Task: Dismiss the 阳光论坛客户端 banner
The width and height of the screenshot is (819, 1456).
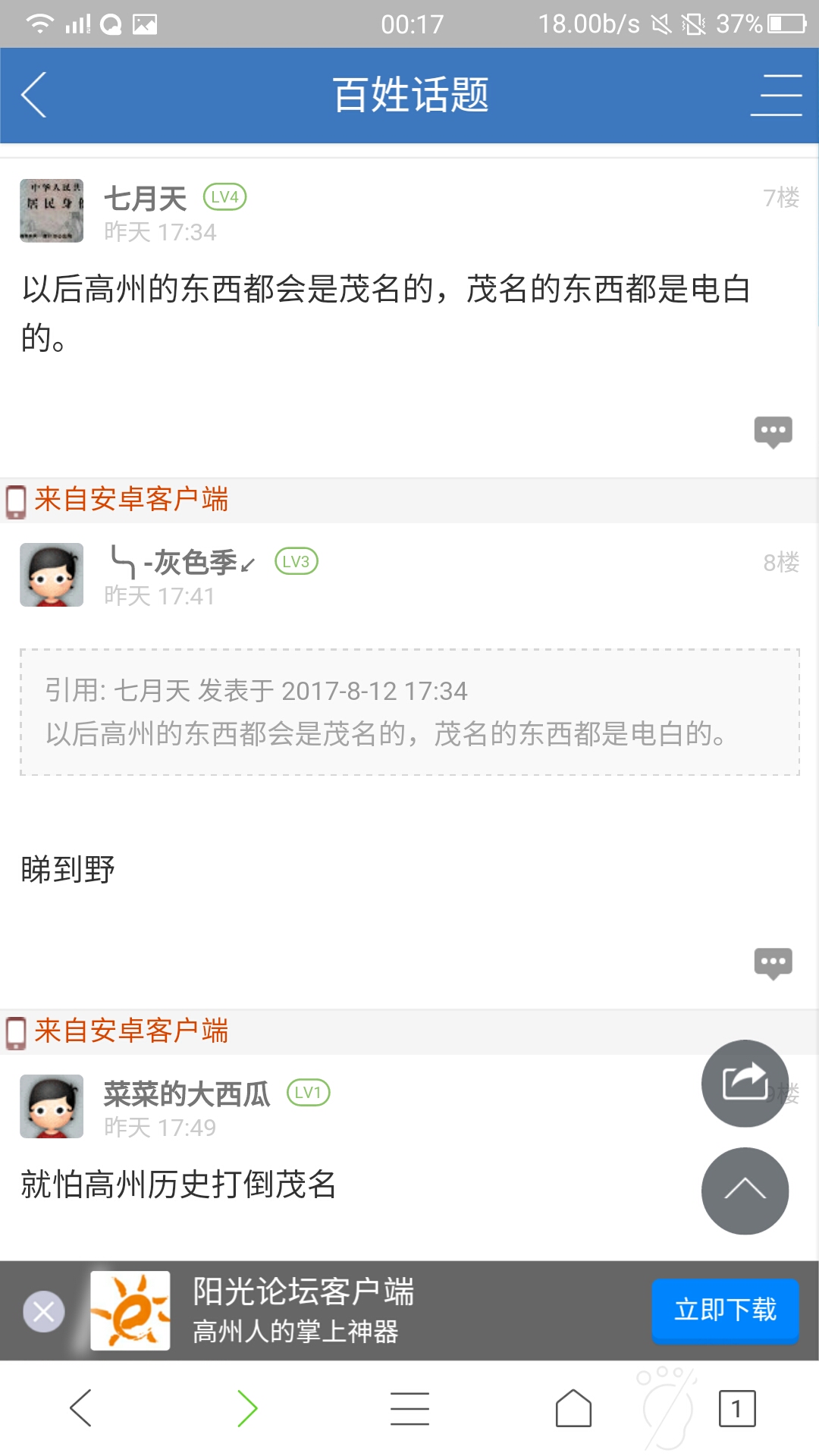Action: [x=44, y=1311]
